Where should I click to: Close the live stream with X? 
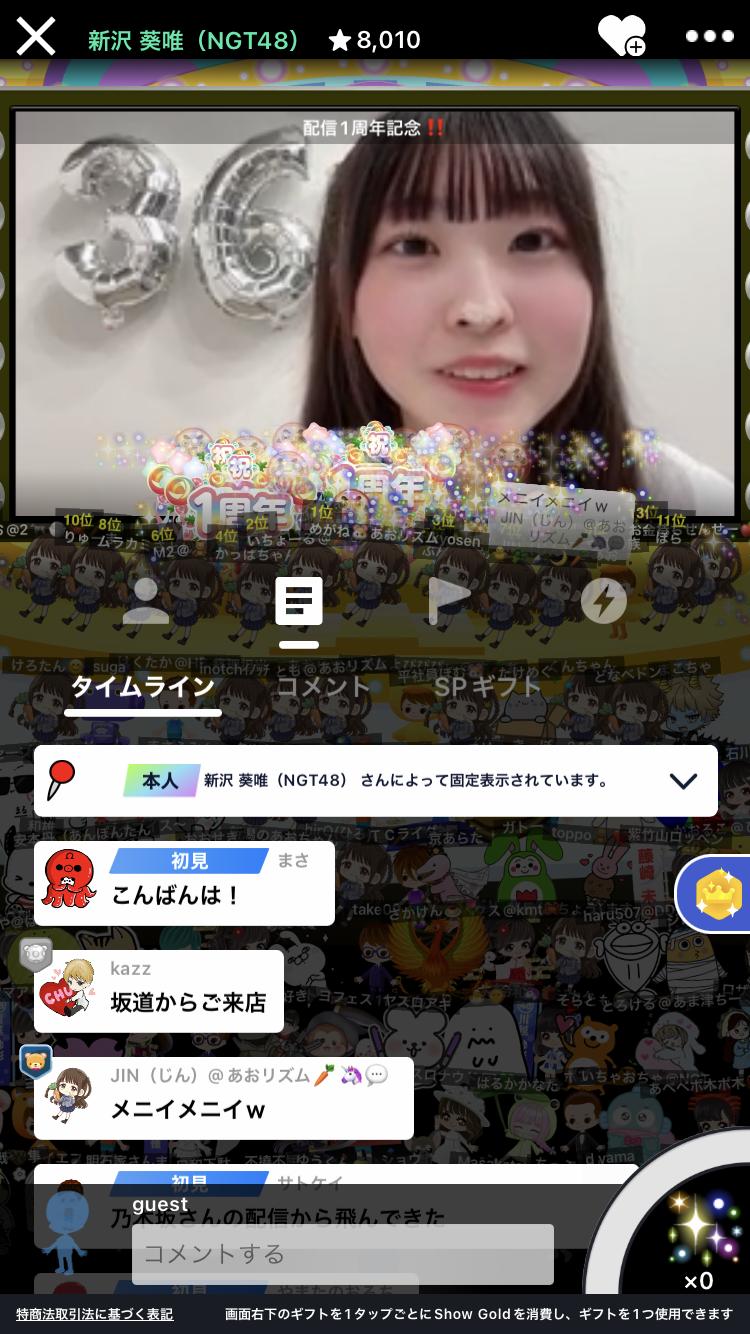(35, 37)
